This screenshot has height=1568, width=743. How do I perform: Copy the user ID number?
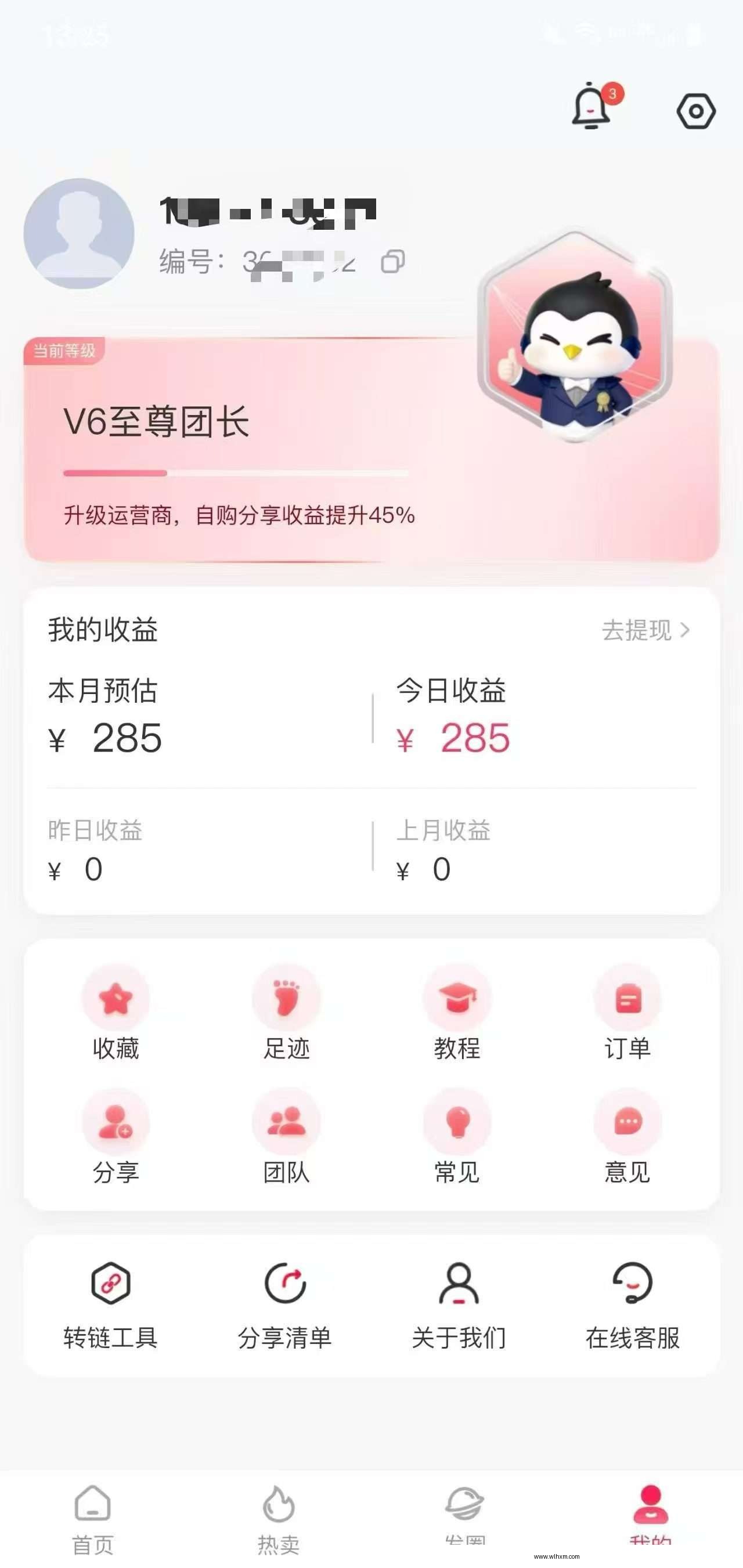[x=393, y=262]
